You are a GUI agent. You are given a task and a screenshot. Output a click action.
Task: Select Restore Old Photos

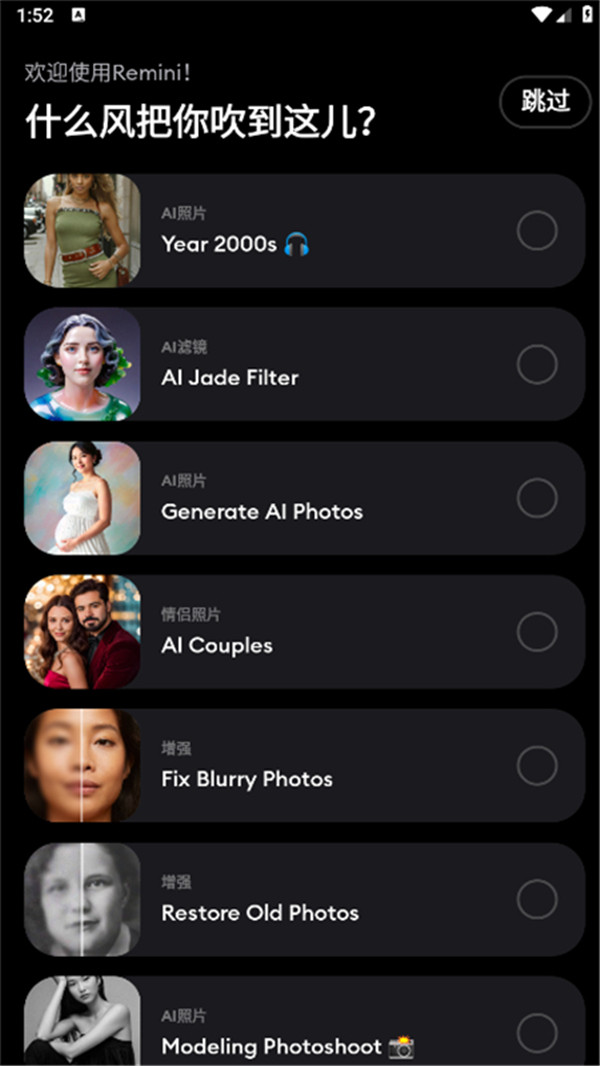coord(537,899)
